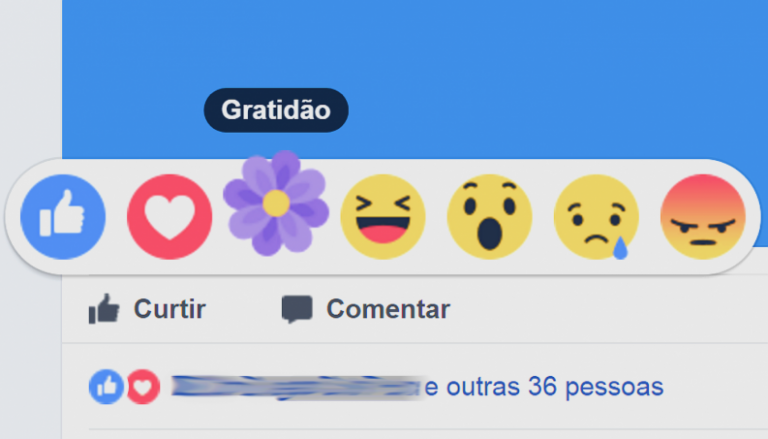React with the thumbs-up Like emoji
Viewport: 768px width, 439px height.
pos(63,217)
